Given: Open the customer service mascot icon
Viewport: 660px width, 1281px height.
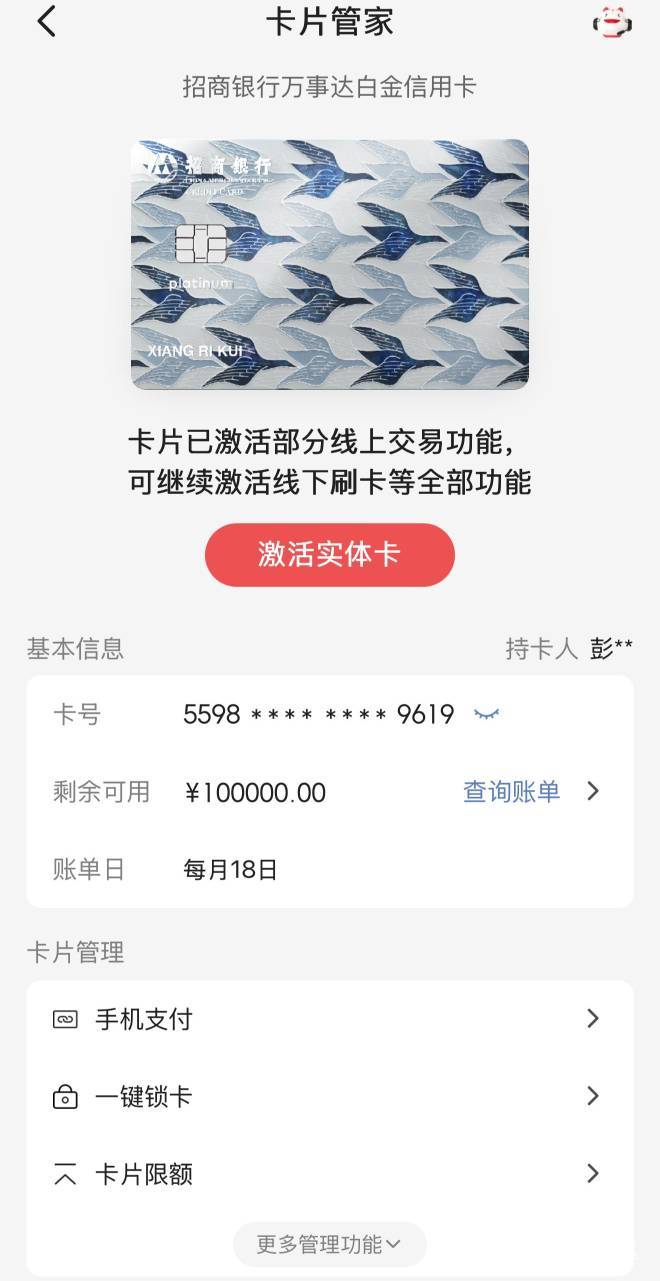Looking at the screenshot, I should pyautogui.click(x=612, y=22).
